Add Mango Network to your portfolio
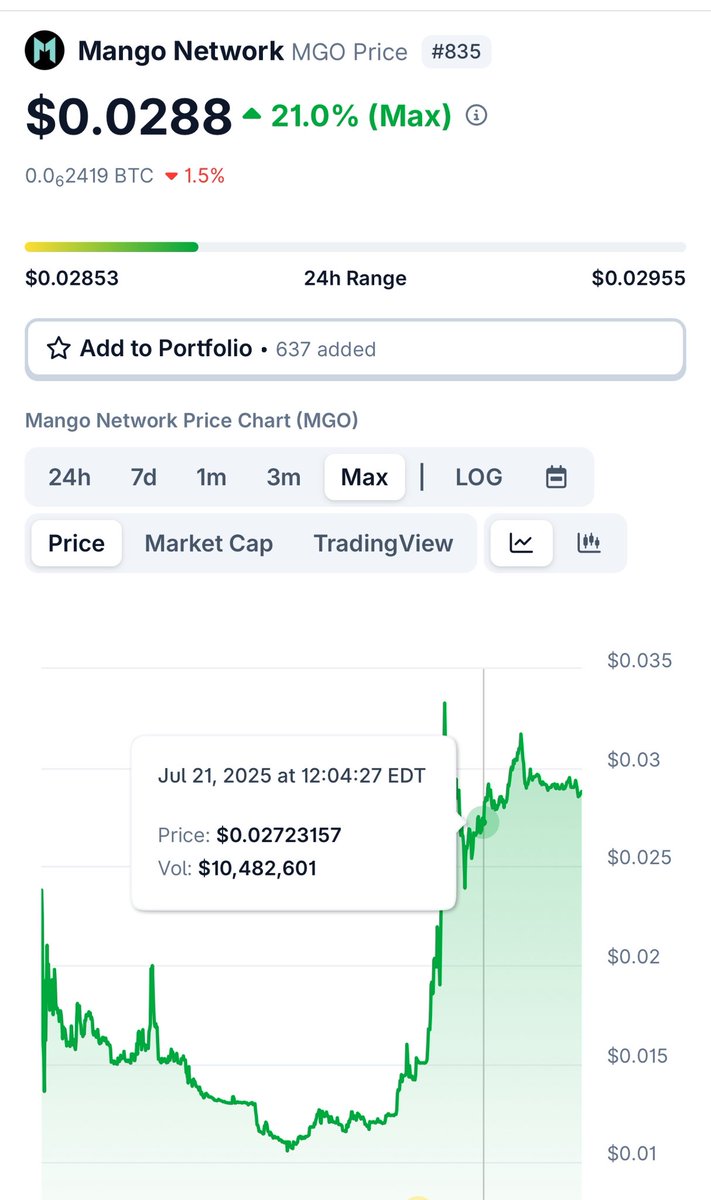The image size is (711, 1200). (355, 349)
